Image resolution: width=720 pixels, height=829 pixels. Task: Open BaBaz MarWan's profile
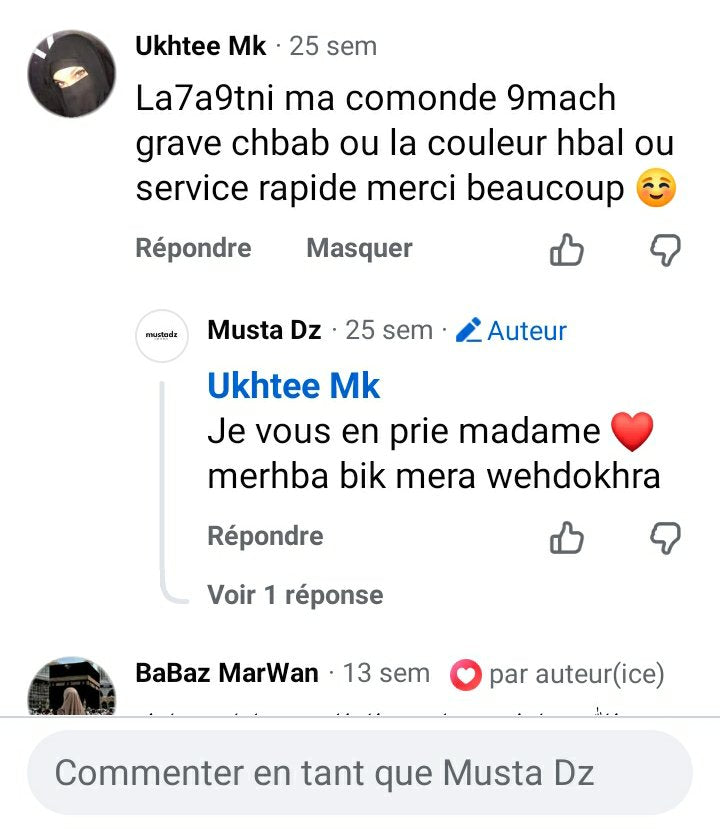[x=227, y=674]
